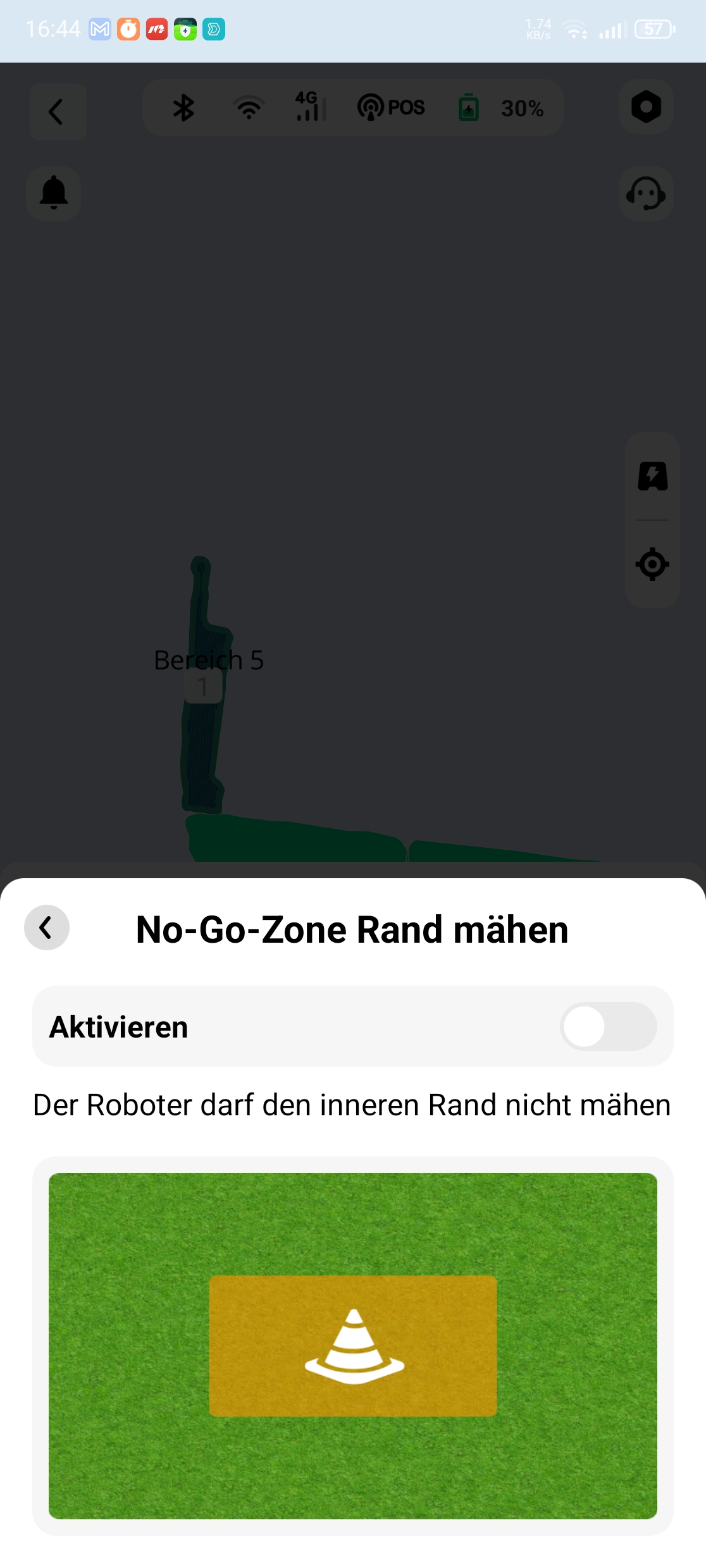Image resolution: width=706 pixels, height=1568 pixels.
Task: Tap the charging station icon
Action: coord(652,476)
